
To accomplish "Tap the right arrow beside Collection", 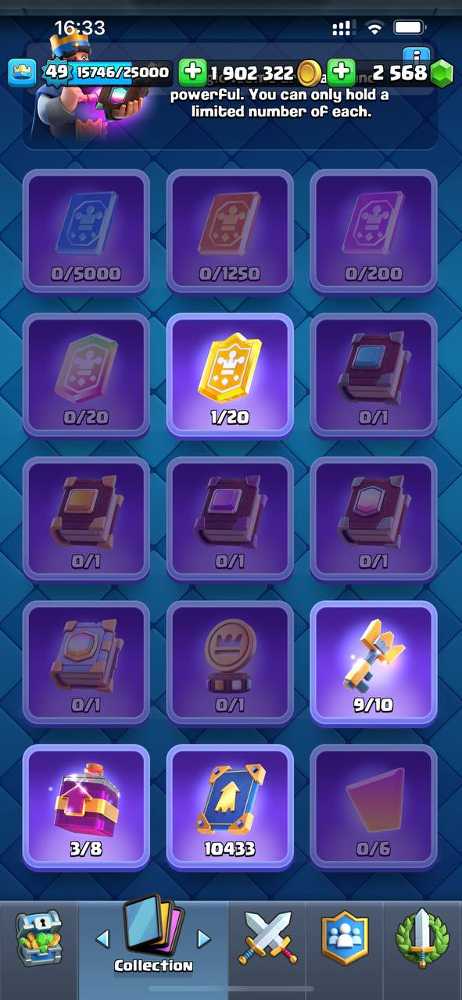I will (204, 938).
